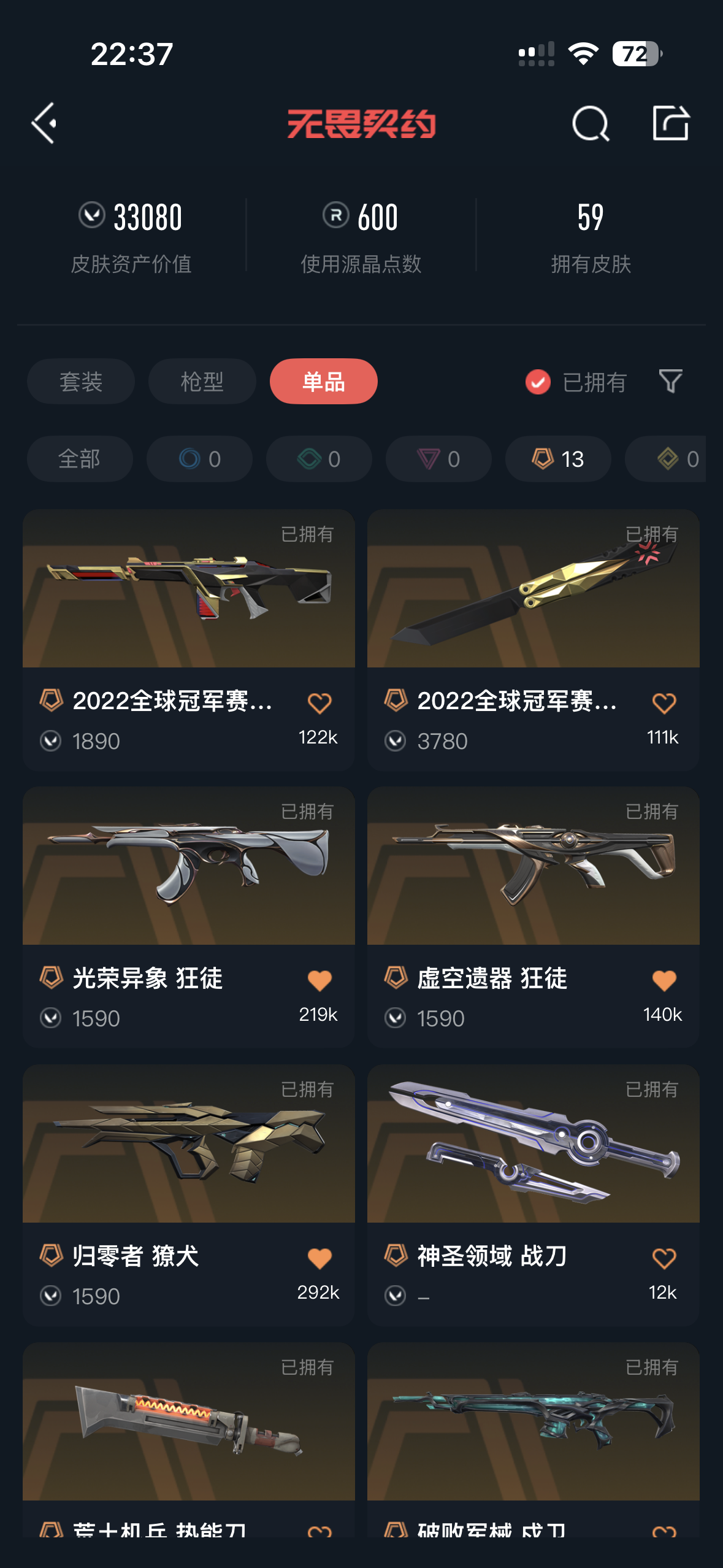Viewport: 723px width, 1568px height.
Task: Tap the share icon in header
Action: pyautogui.click(x=670, y=123)
